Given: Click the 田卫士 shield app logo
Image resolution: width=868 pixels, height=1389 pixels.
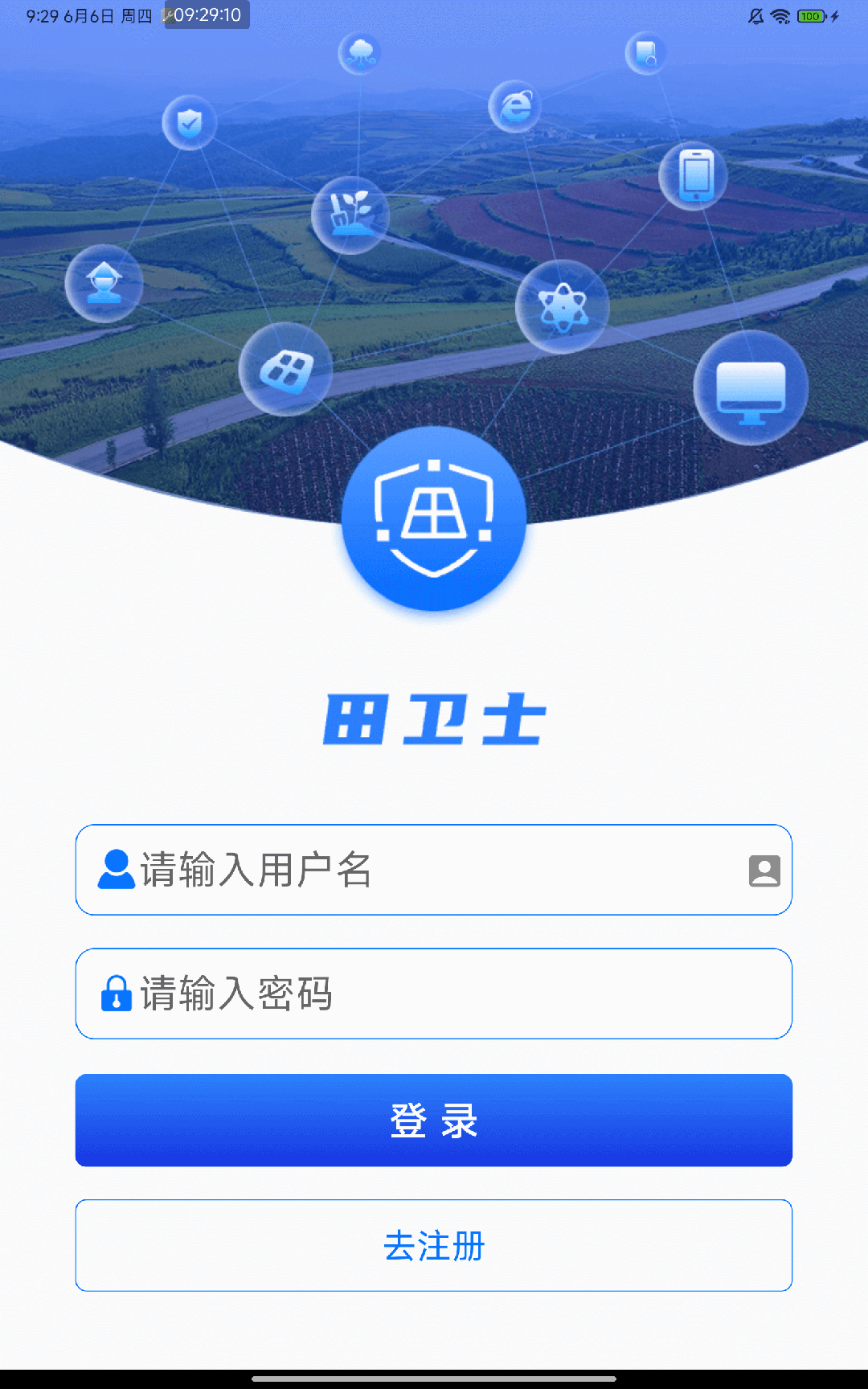Looking at the screenshot, I should point(434,521).
